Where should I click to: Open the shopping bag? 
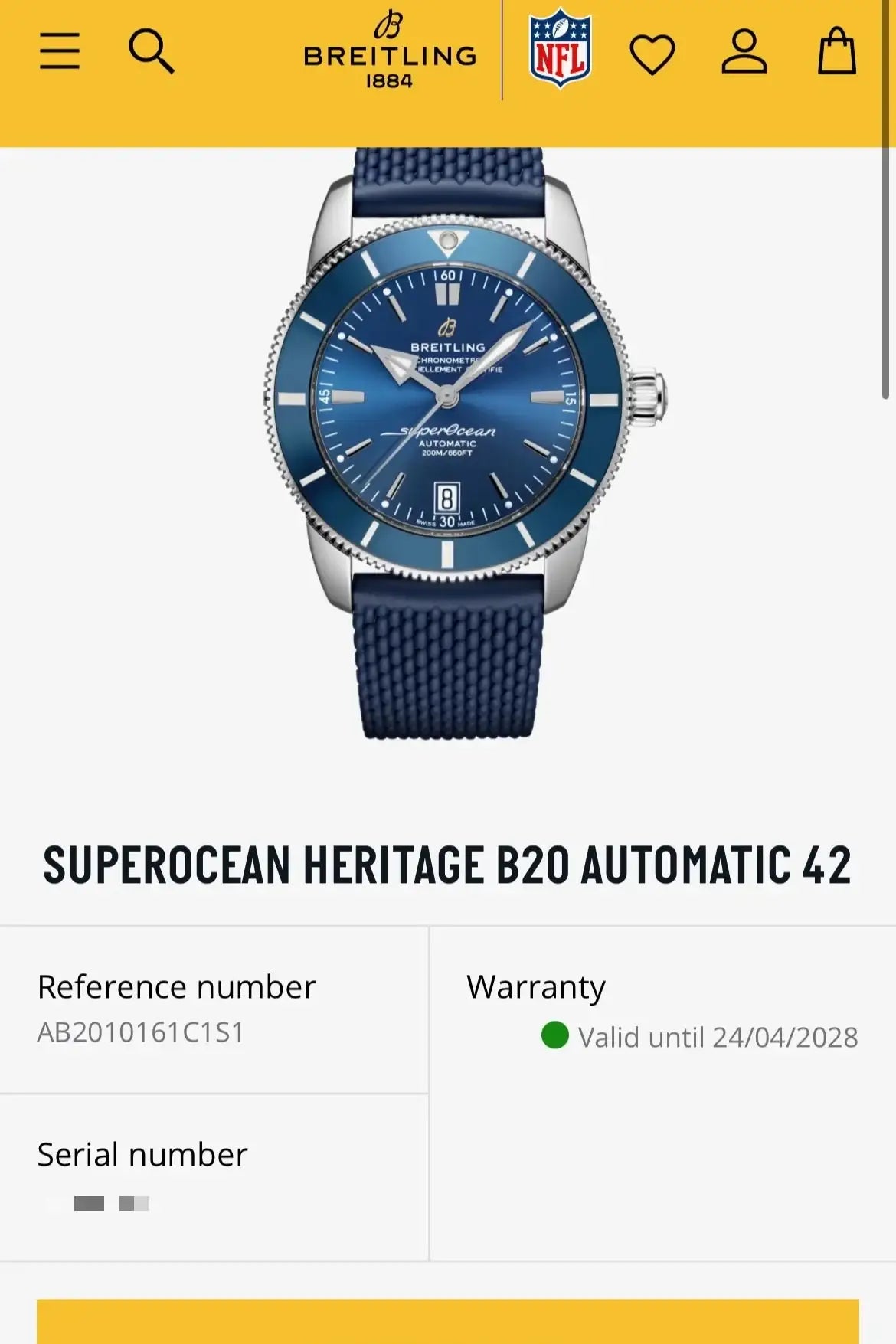(836, 51)
